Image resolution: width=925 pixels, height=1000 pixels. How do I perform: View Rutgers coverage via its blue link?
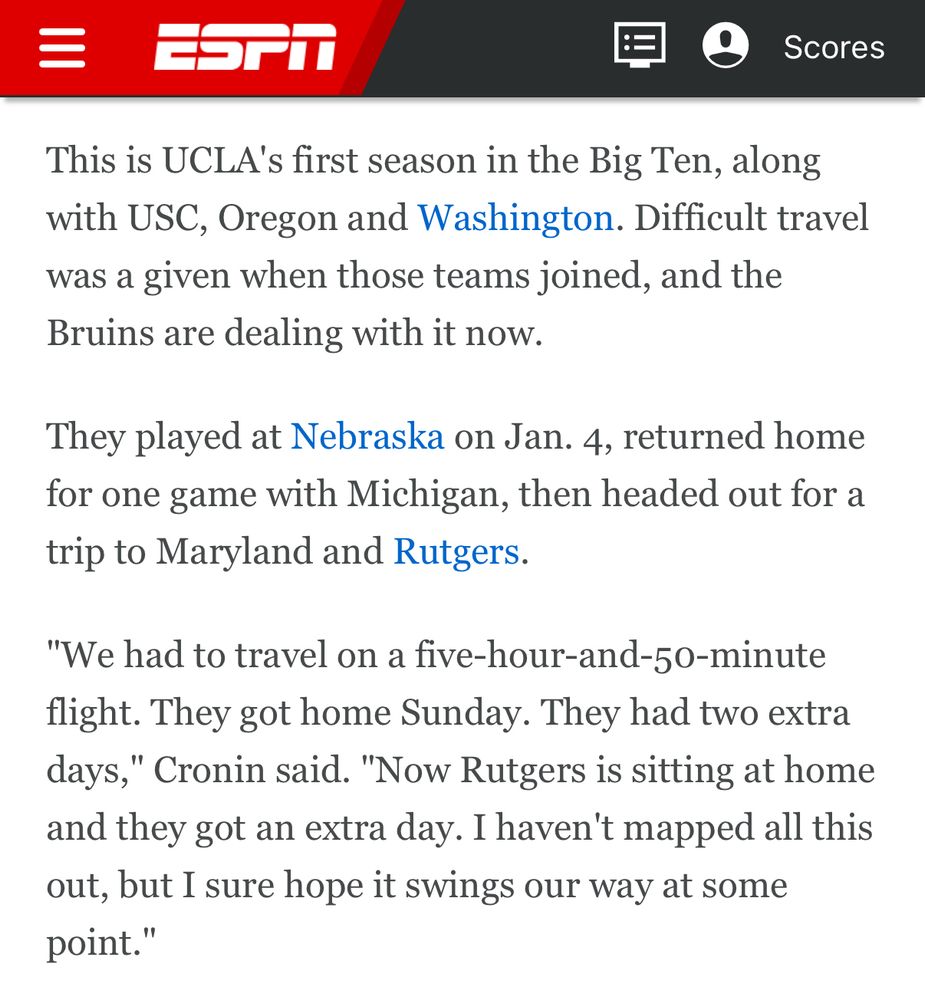[x=456, y=551]
